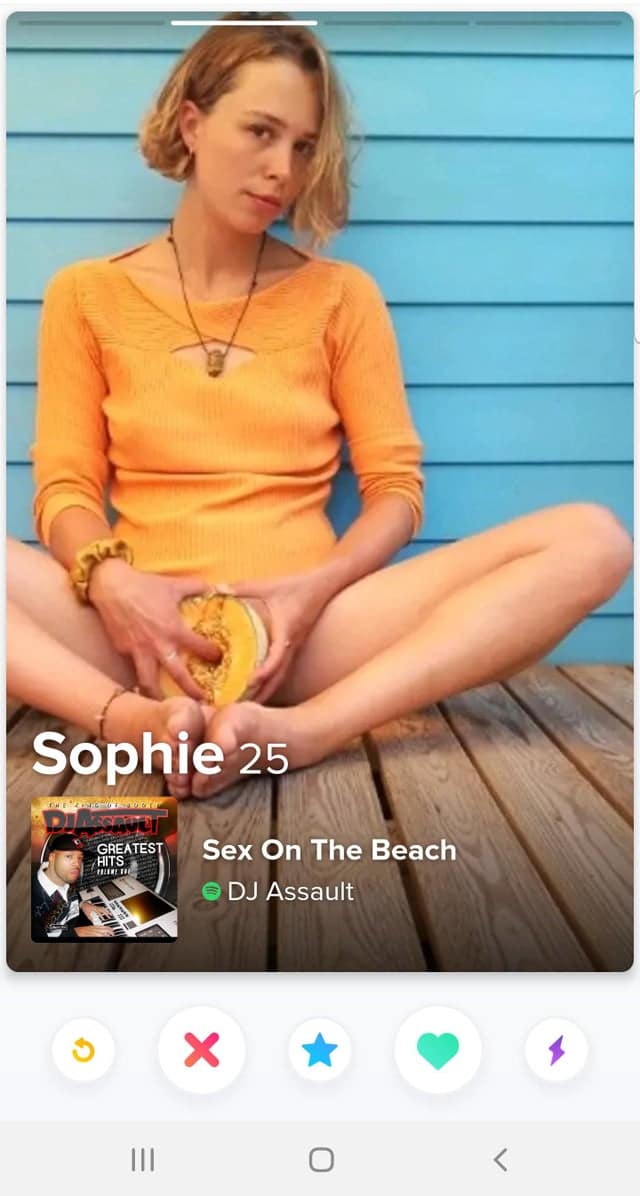Open the recent apps view
640x1196 pixels.
pyautogui.click(x=143, y=1159)
